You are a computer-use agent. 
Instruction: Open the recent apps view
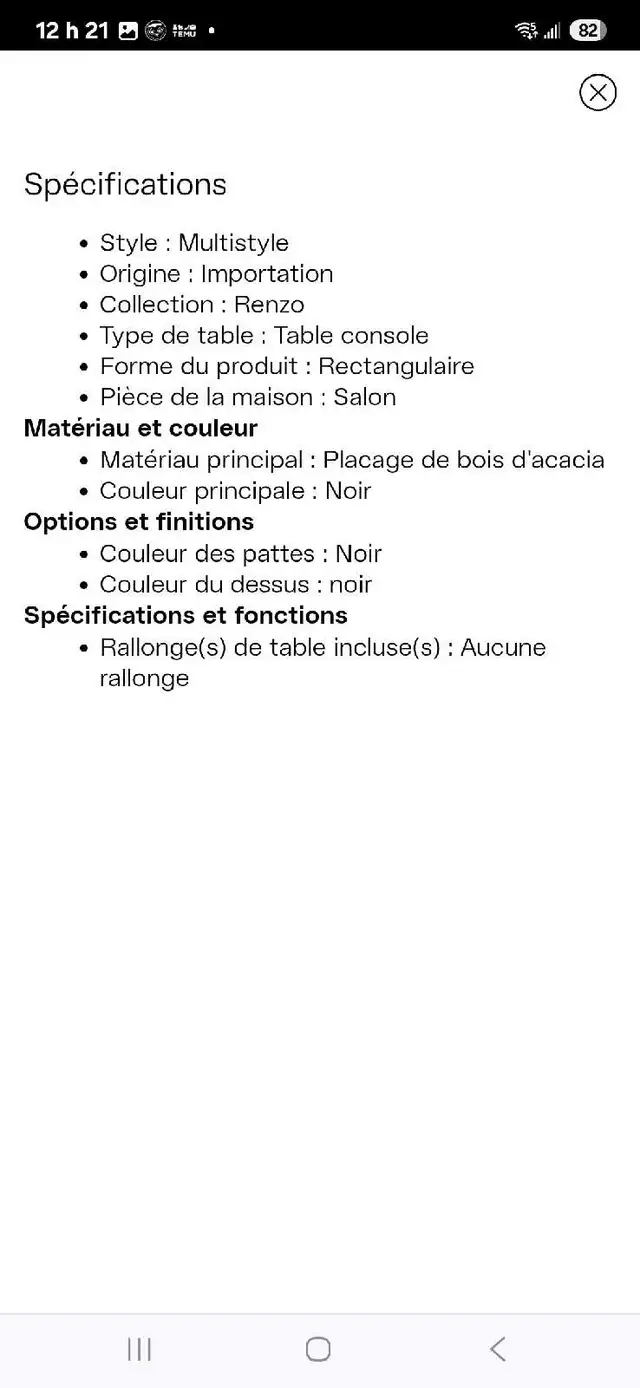point(139,1349)
